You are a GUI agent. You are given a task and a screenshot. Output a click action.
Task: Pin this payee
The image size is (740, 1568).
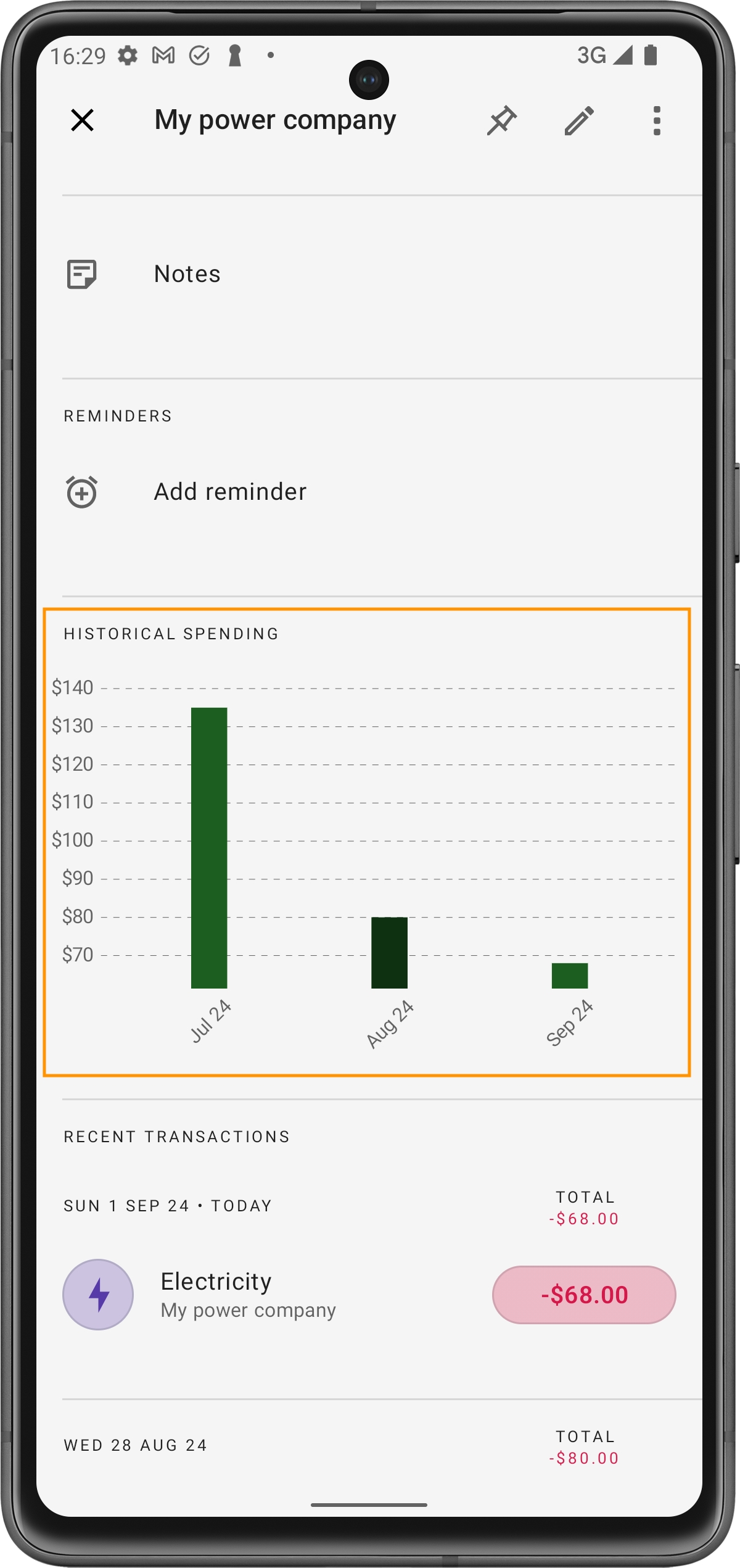[501, 120]
